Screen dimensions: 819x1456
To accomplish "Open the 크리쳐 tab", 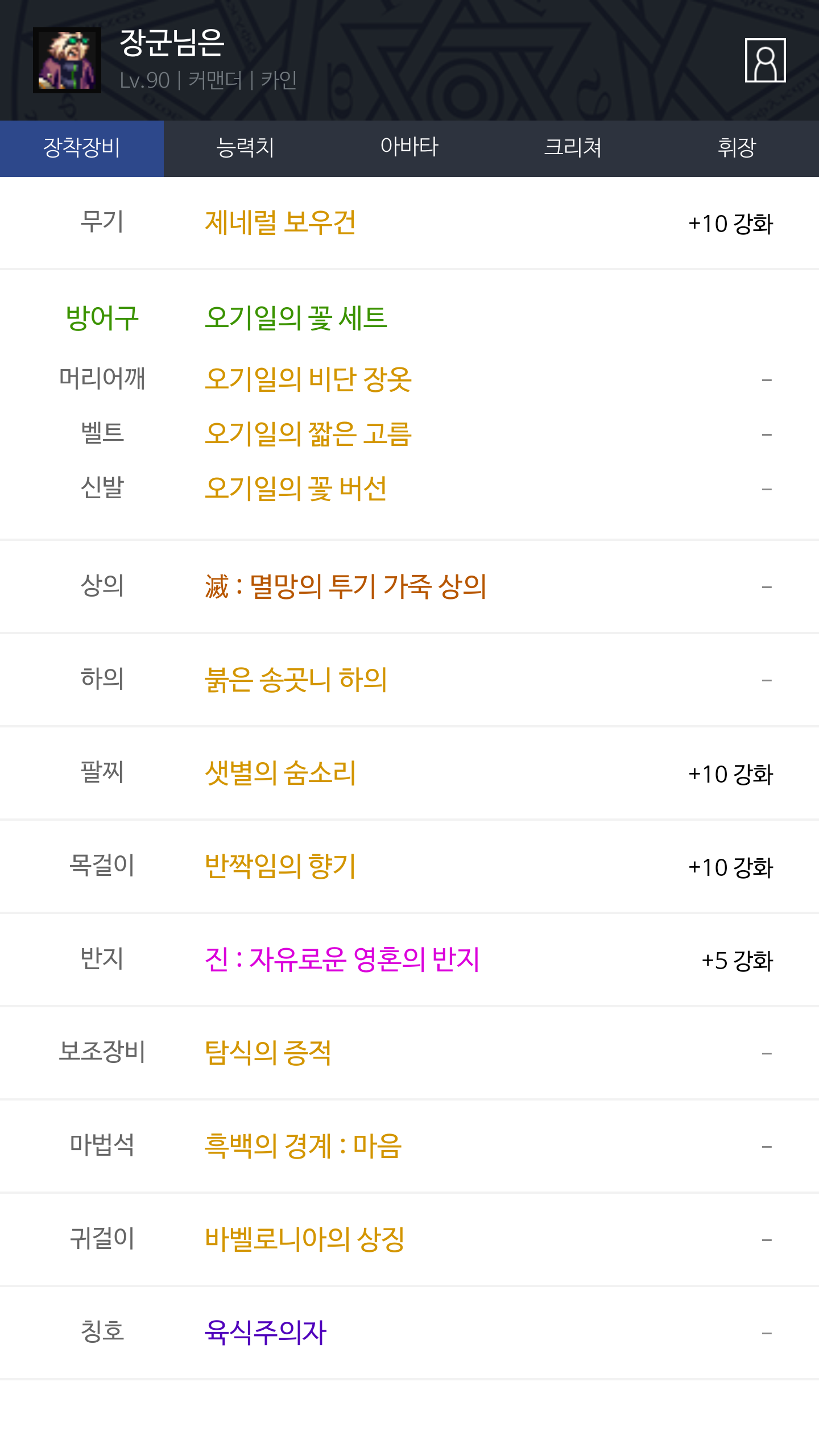I will pyautogui.click(x=573, y=148).
